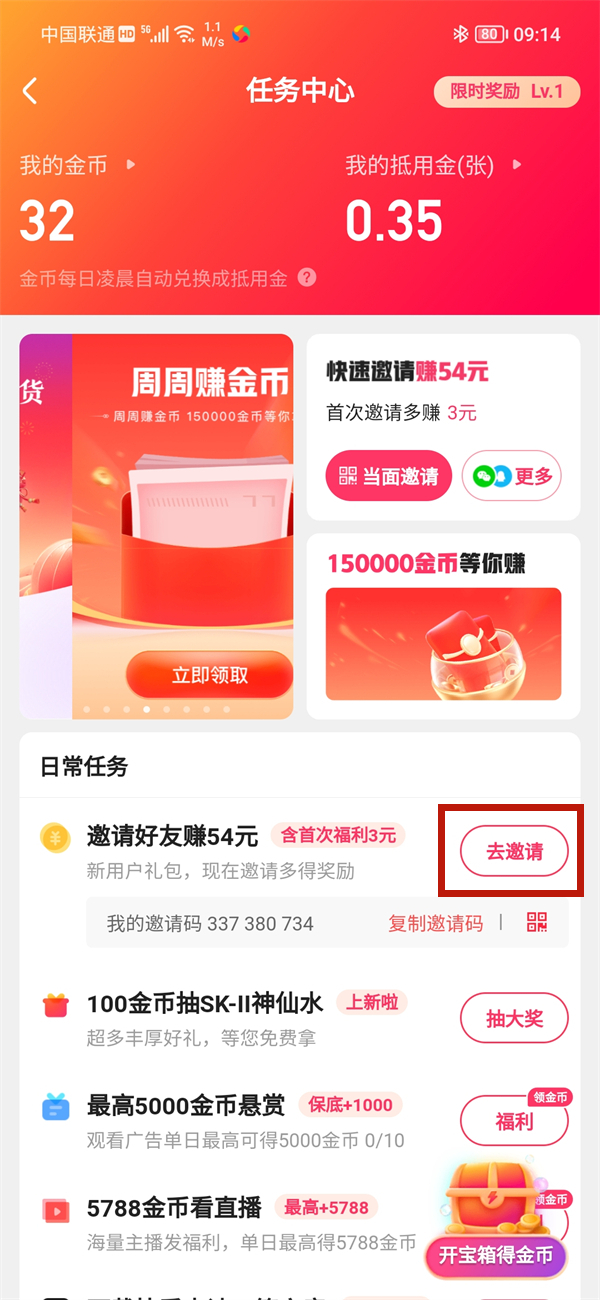Tap 当面邀请 button

pos(388,476)
